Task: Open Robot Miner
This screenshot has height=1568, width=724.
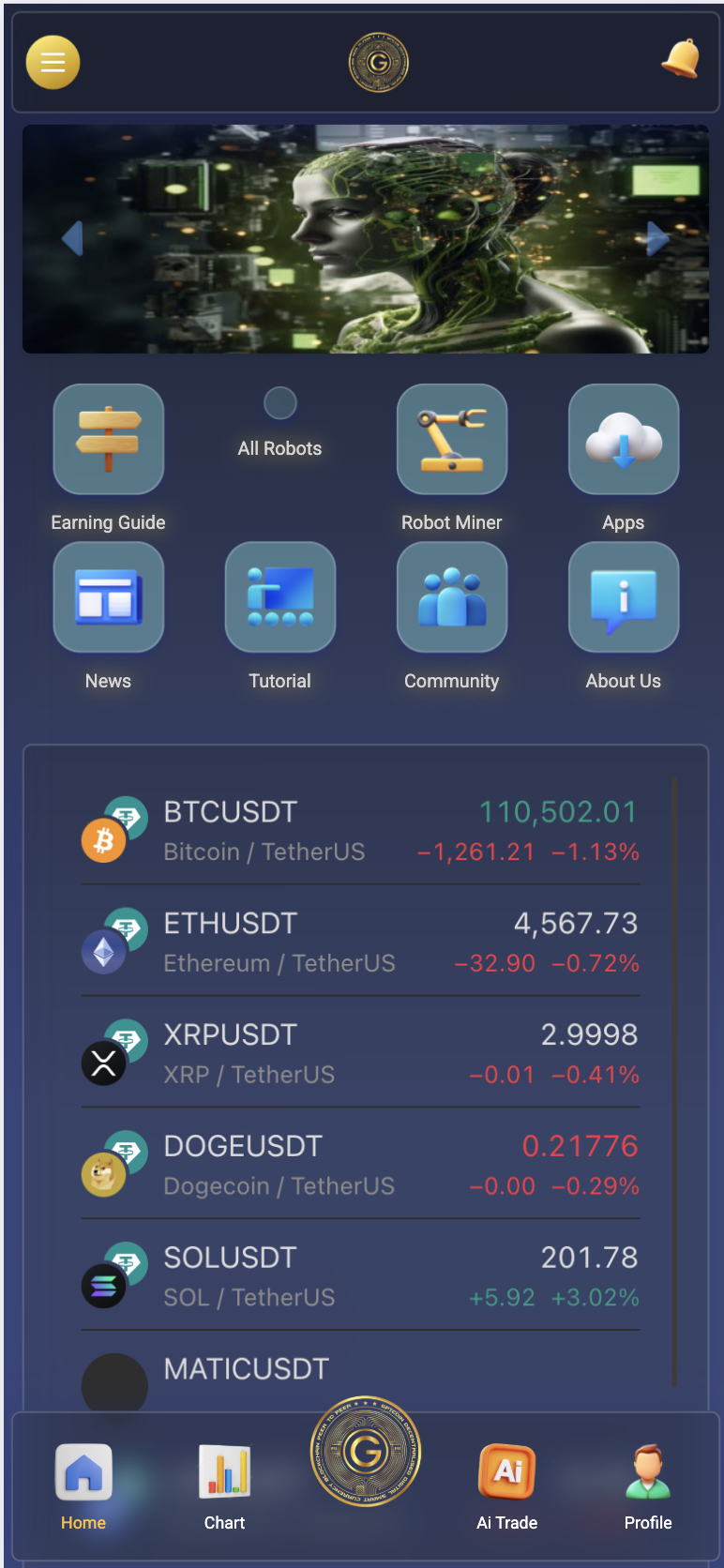Action: (x=452, y=440)
